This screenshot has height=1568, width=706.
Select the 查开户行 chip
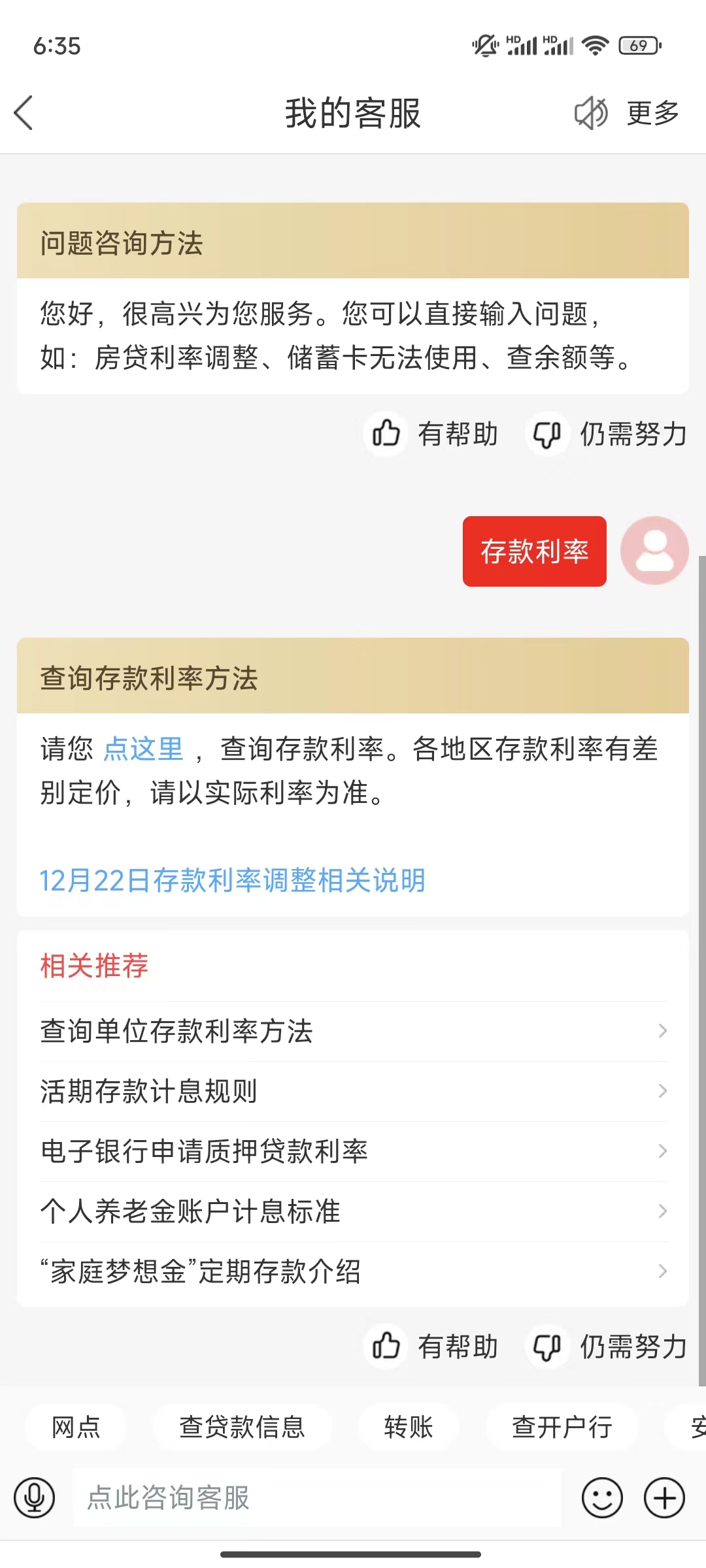(562, 1427)
